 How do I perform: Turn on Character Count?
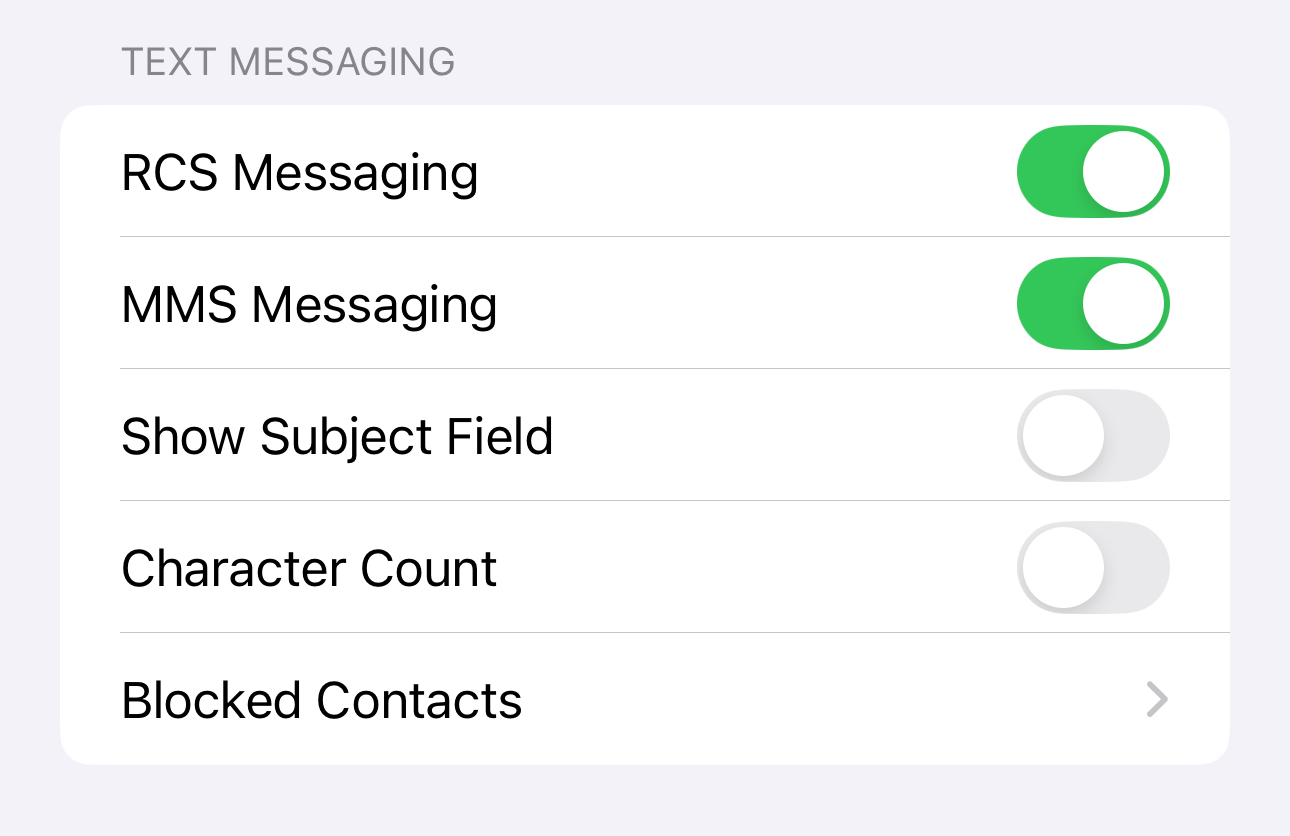click(1092, 567)
